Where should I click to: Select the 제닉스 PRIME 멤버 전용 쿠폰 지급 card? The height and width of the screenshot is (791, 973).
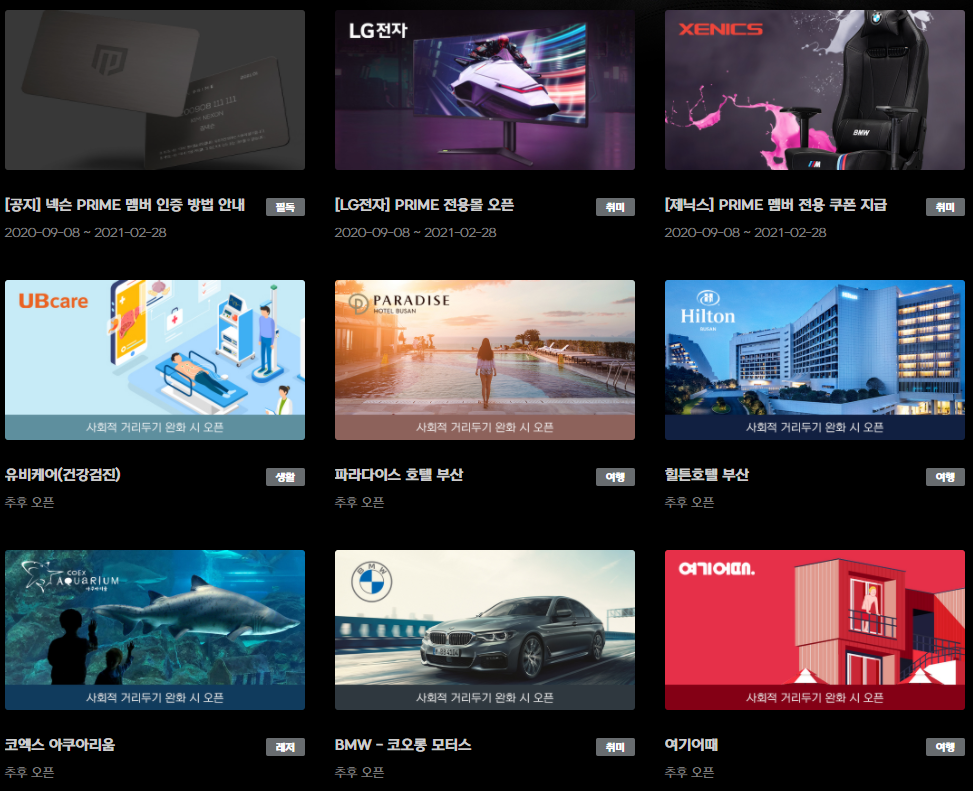[814, 91]
